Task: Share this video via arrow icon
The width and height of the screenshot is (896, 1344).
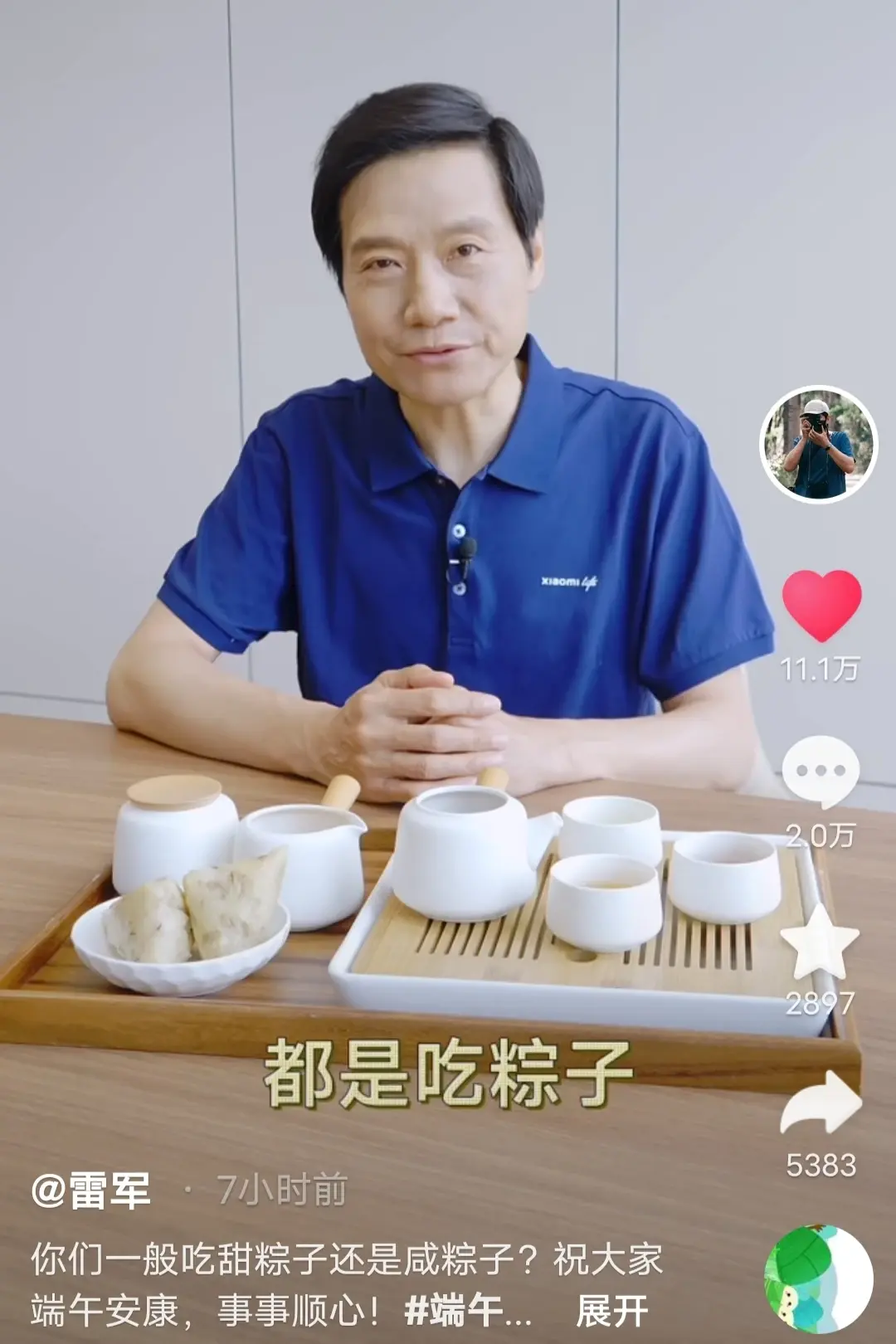Action: pyautogui.click(x=821, y=1103)
